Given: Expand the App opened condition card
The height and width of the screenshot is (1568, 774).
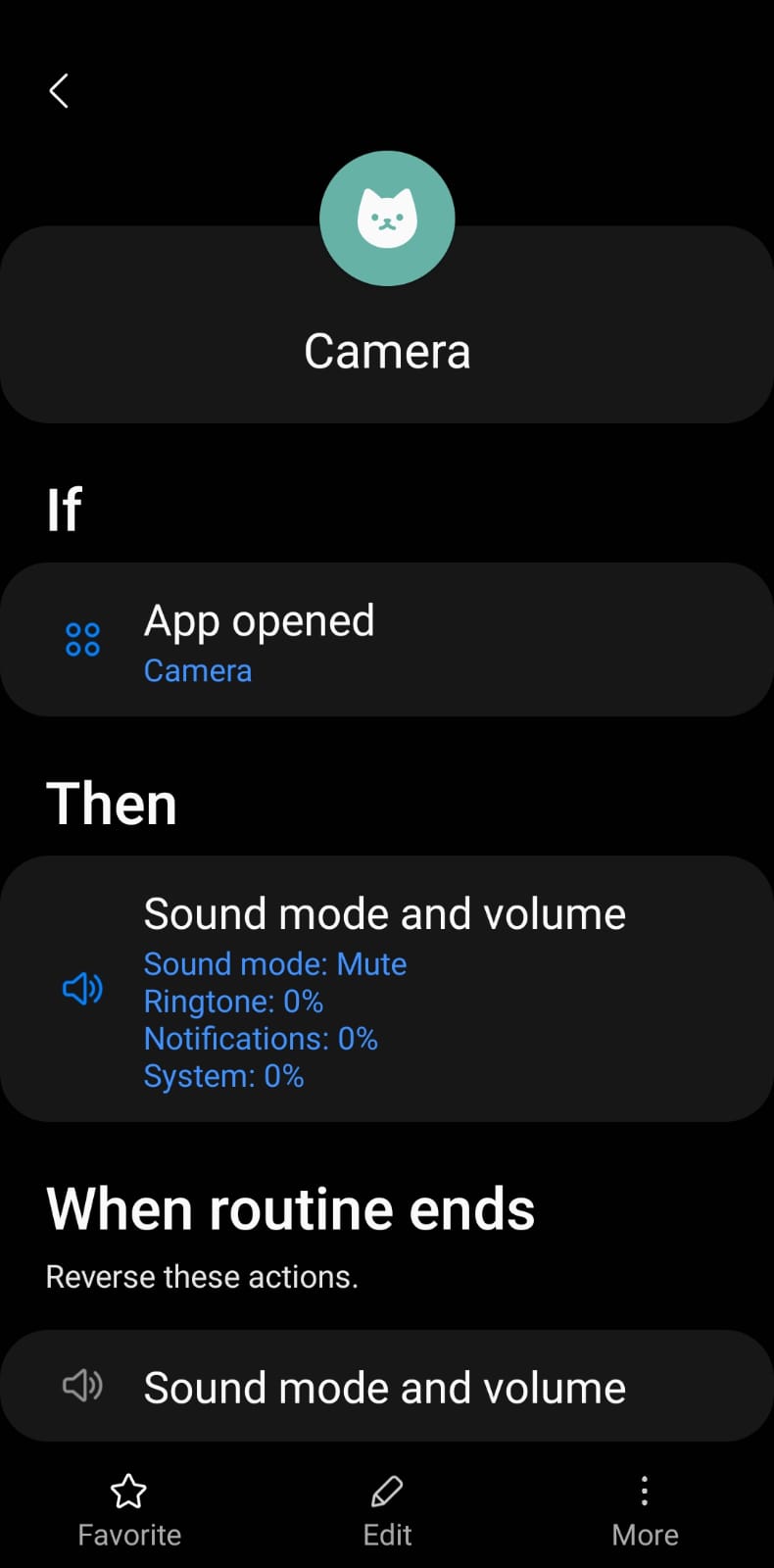Looking at the screenshot, I should click(x=387, y=639).
